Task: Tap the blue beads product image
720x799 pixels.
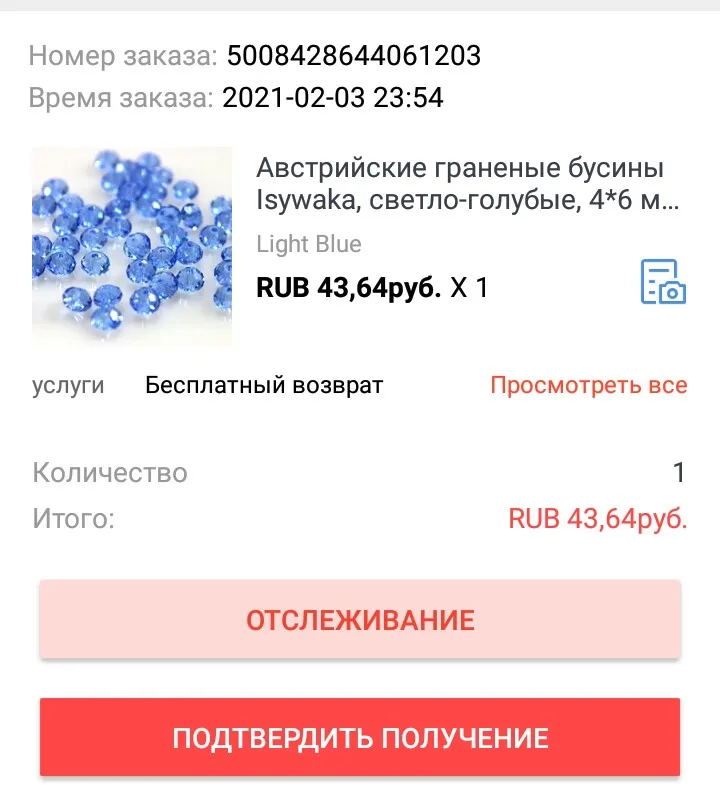Action: click(x=132, y=247)
